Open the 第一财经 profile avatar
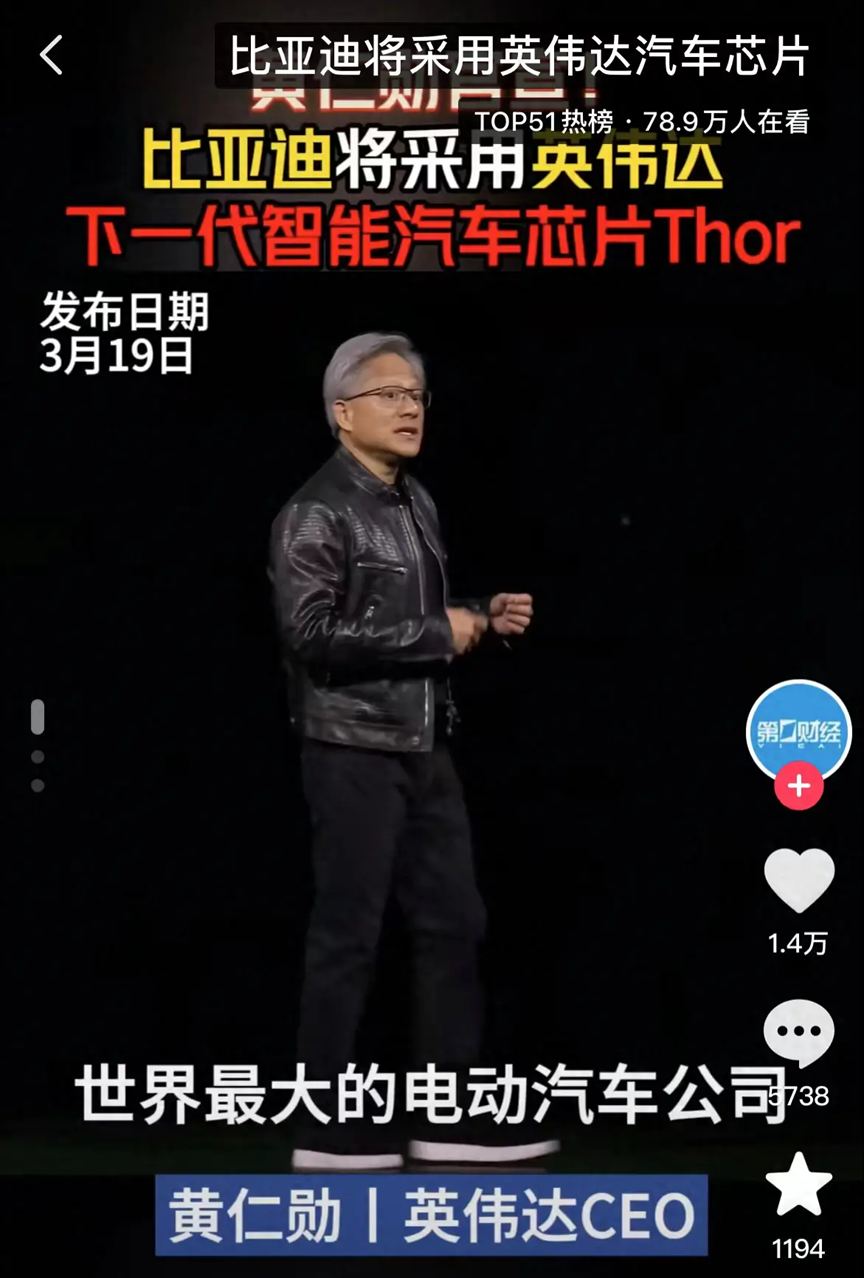The width and height of the screenshot is (864, 1278). point(798,730)
